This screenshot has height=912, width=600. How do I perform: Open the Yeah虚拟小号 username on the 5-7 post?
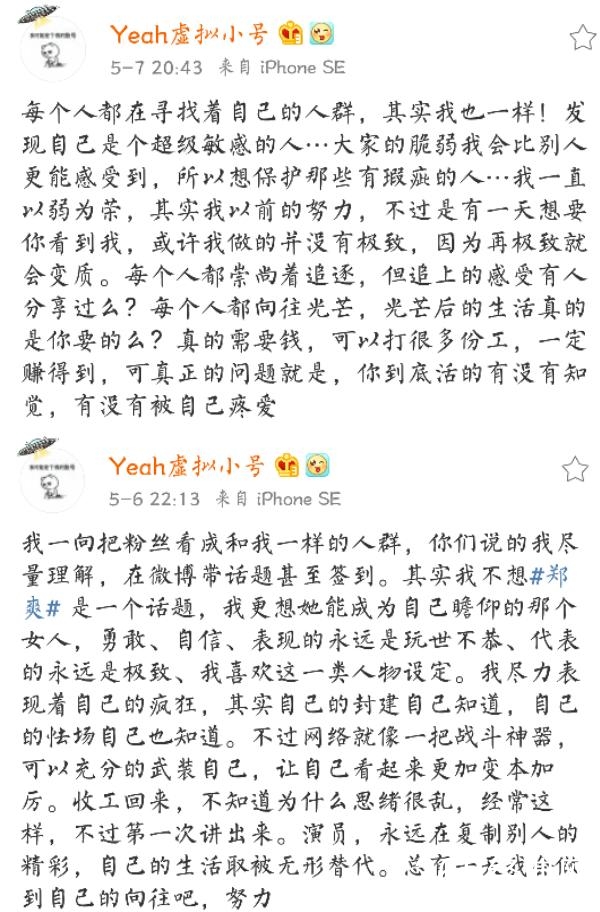coord(189,34)
